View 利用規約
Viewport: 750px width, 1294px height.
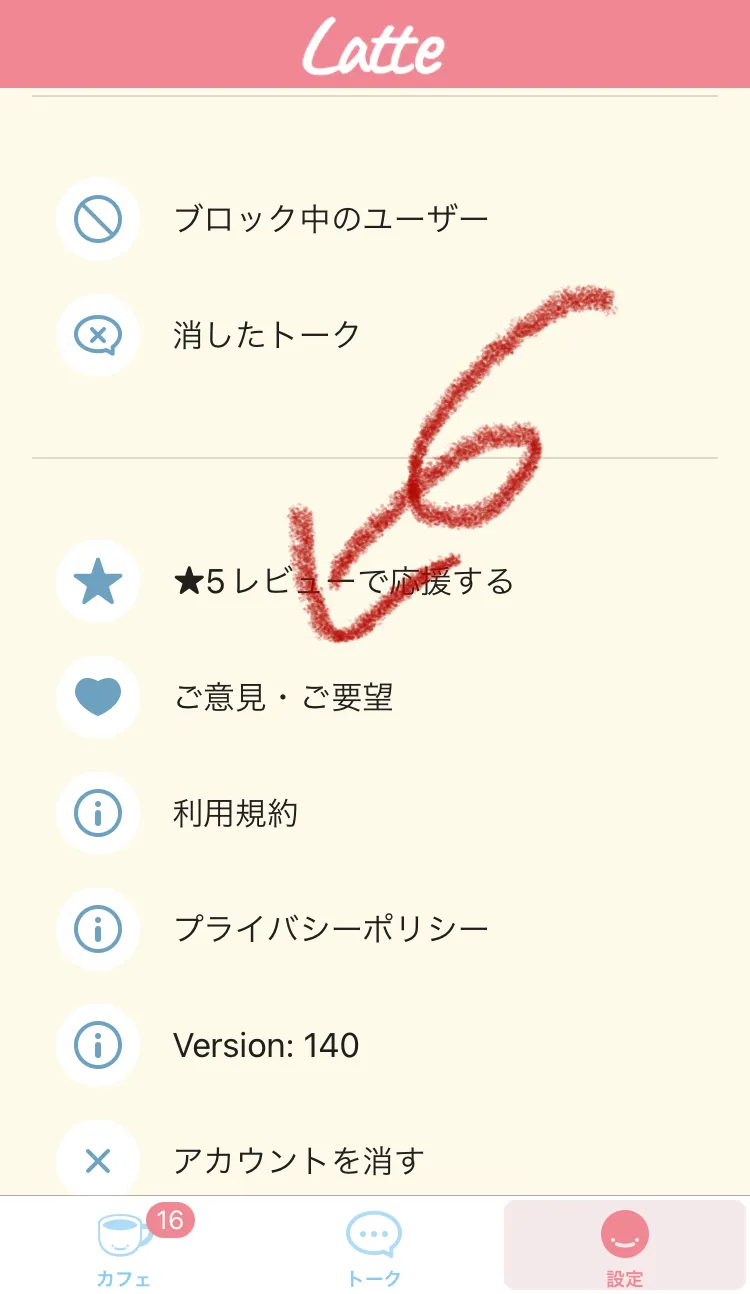(375, 814)
